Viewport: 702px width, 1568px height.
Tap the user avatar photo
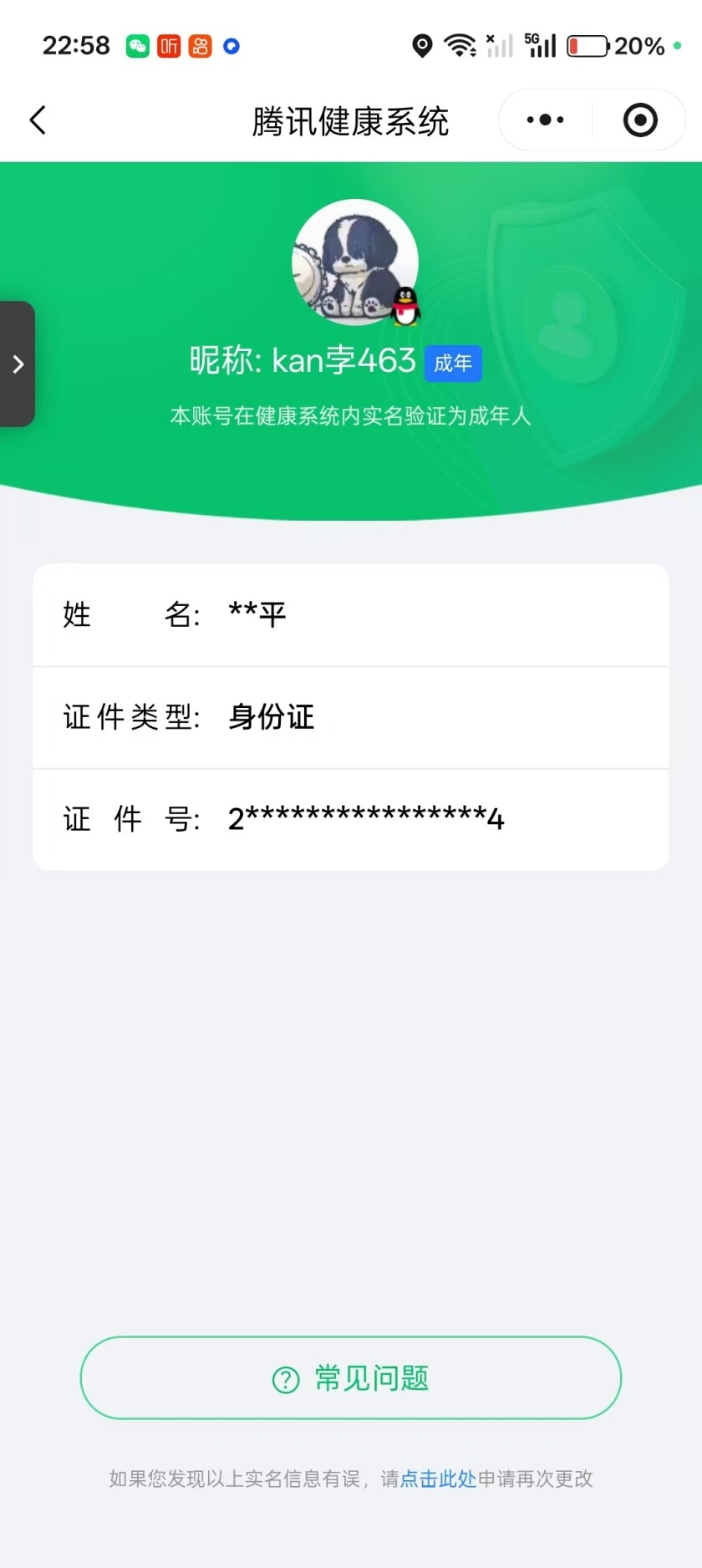pyautogui.click(x=355, y=262)
